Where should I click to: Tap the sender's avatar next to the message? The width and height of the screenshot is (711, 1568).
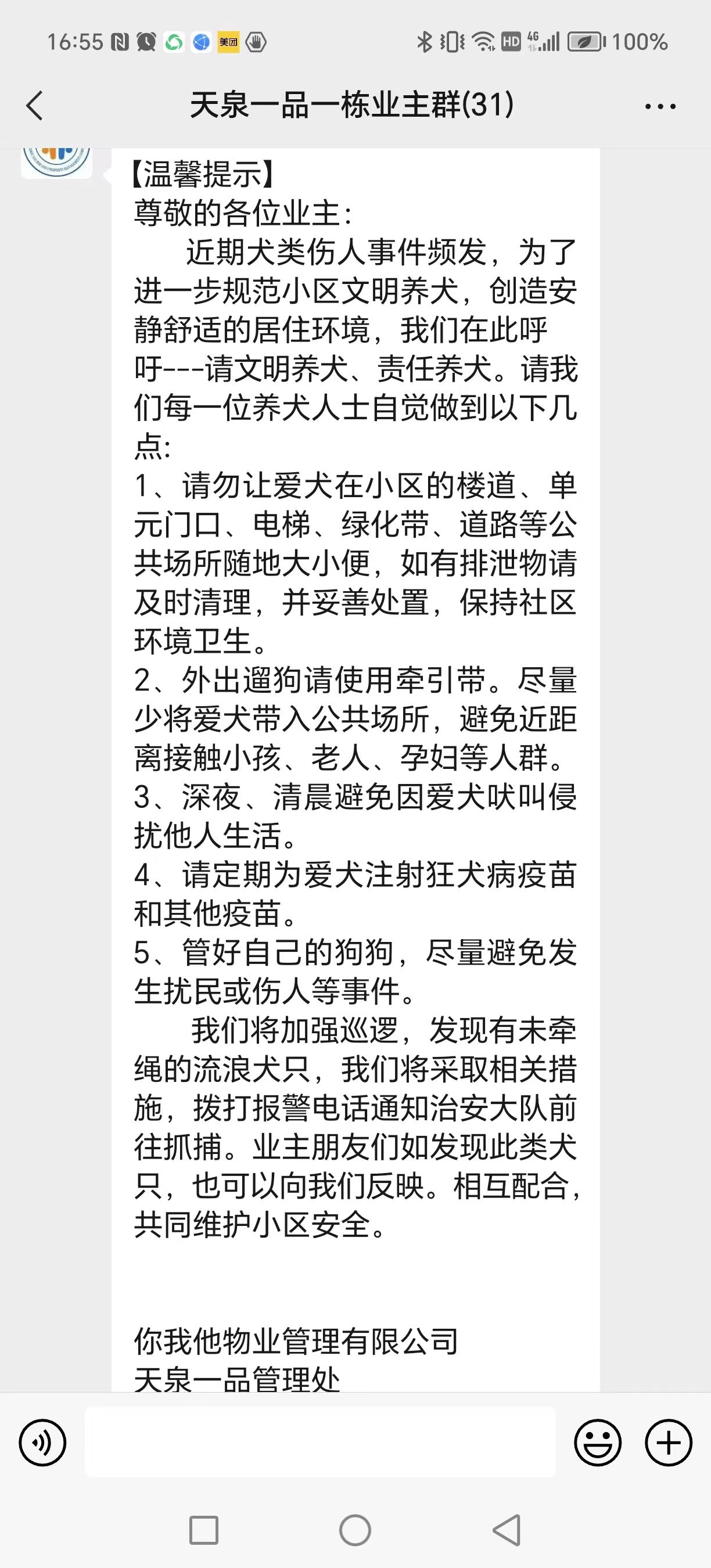[56, 162]
